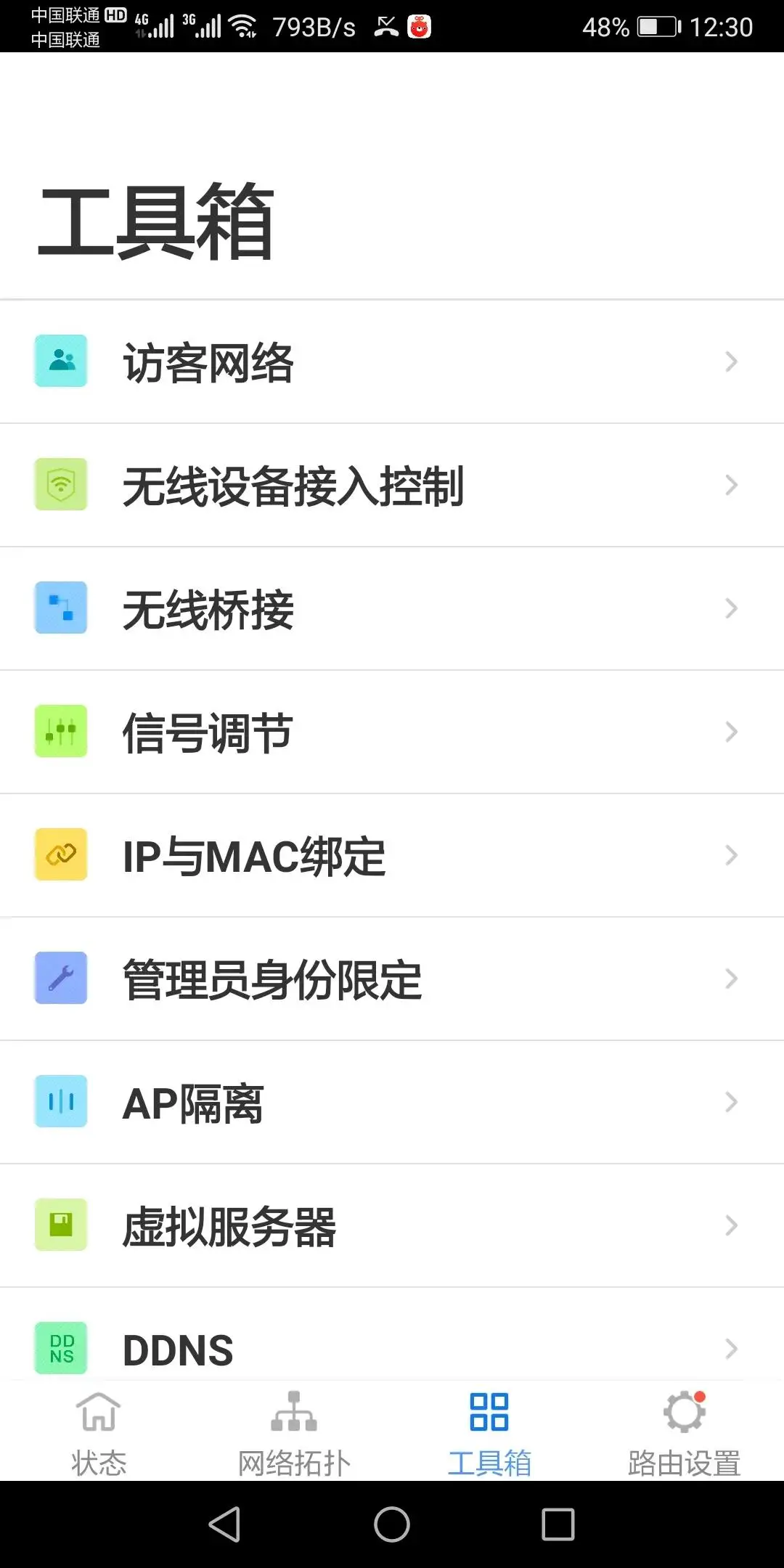Screen dimensions: 784x1568
Task: Click the 无线桥接 bridge icon
Action: tap(60, 608)
